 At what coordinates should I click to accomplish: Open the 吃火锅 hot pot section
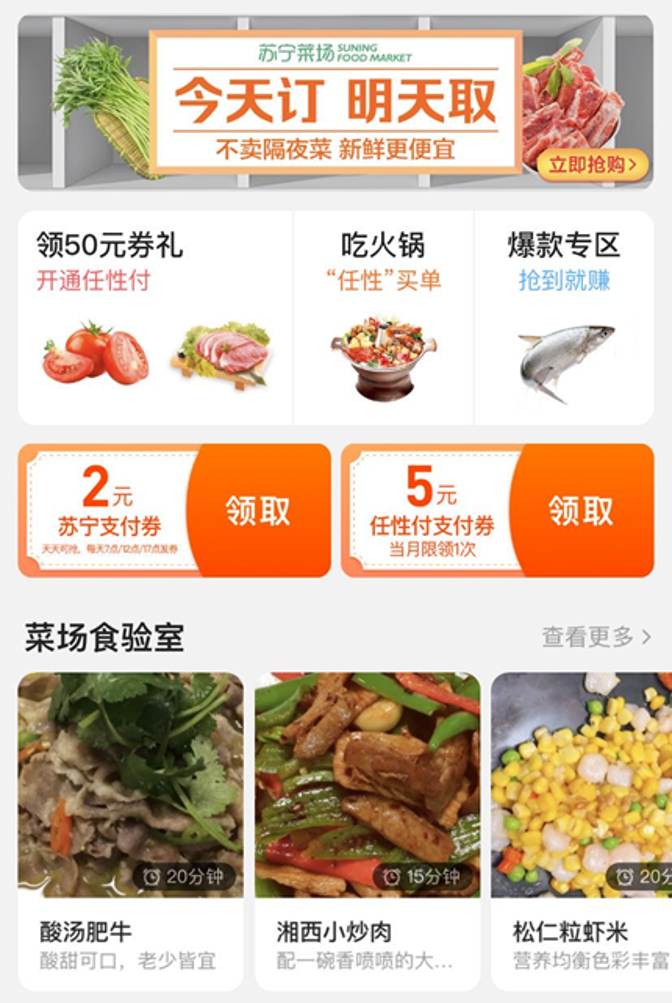pos(383,316)
